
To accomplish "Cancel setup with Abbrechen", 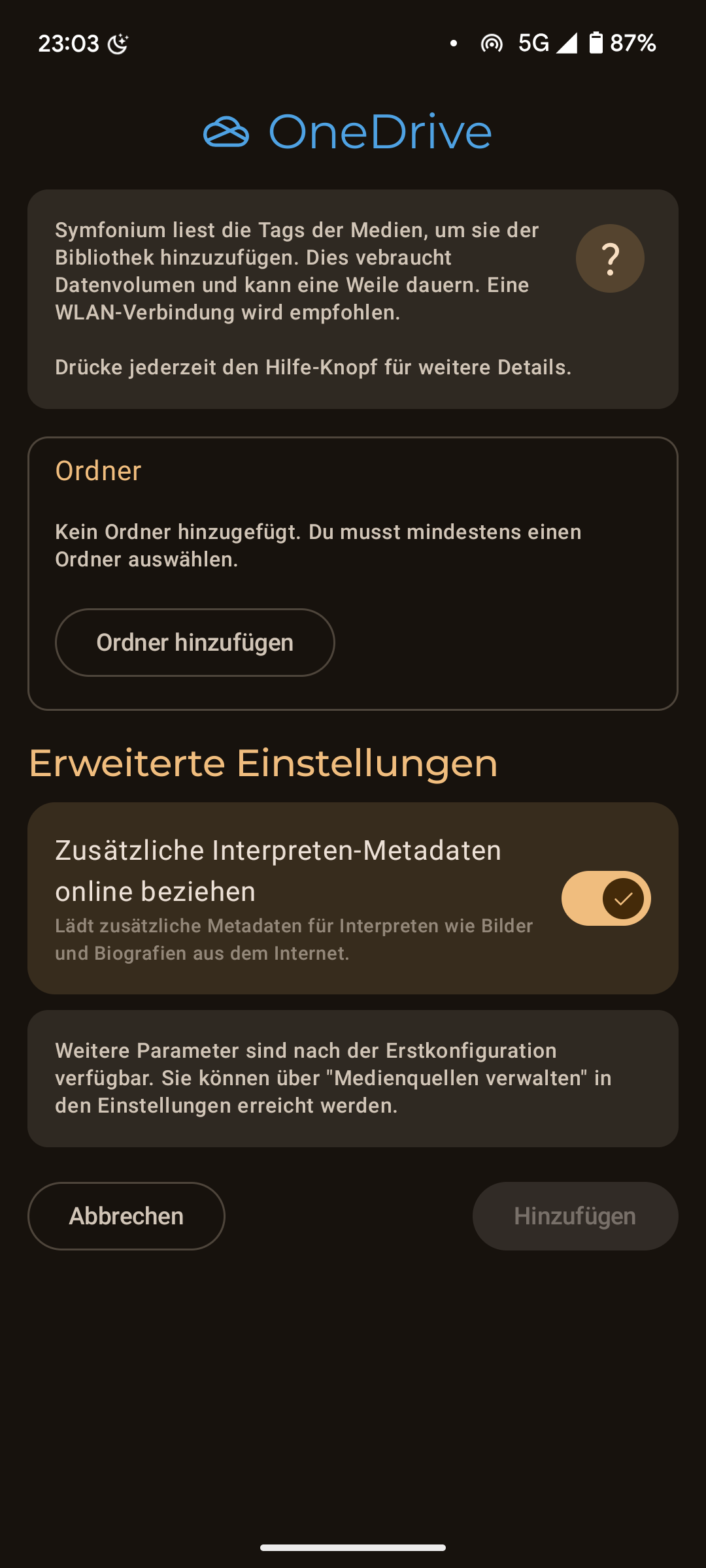I will click(x=126, y=1216).
